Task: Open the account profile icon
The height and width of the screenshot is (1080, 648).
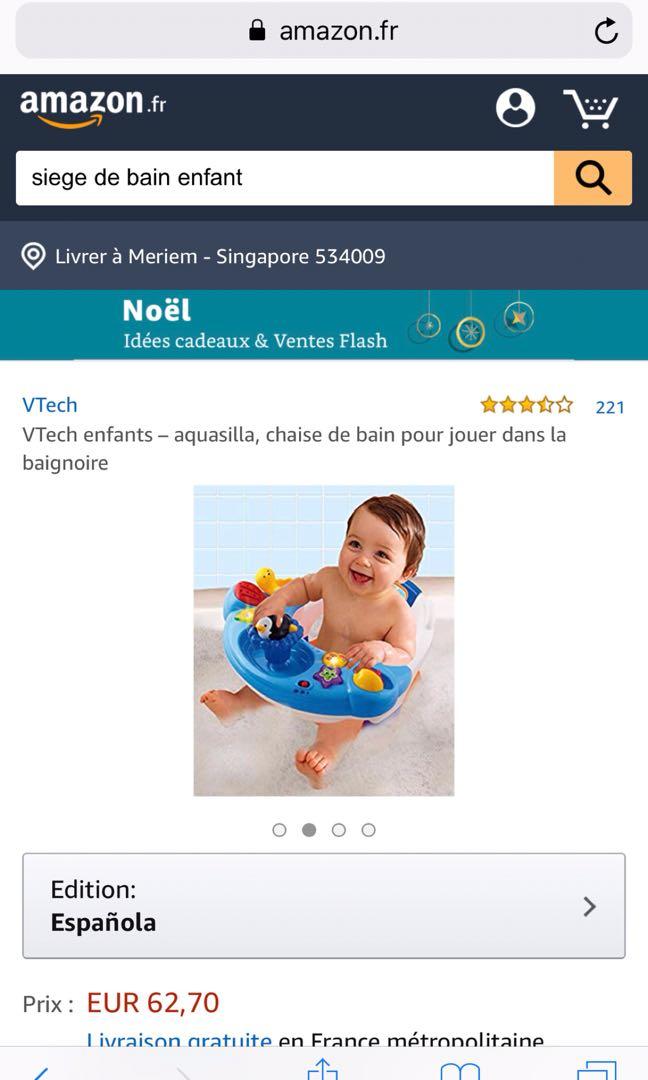Action: [x=515, y=108]
